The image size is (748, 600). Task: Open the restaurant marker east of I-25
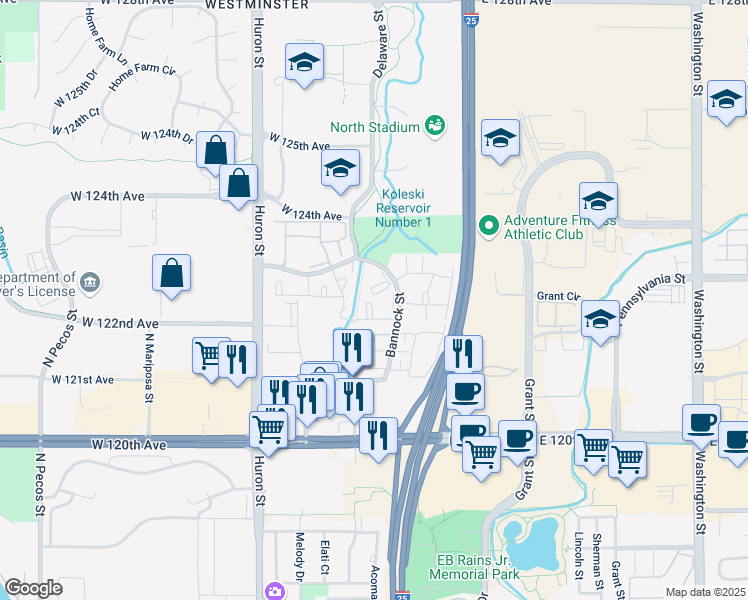coord(463,353)
